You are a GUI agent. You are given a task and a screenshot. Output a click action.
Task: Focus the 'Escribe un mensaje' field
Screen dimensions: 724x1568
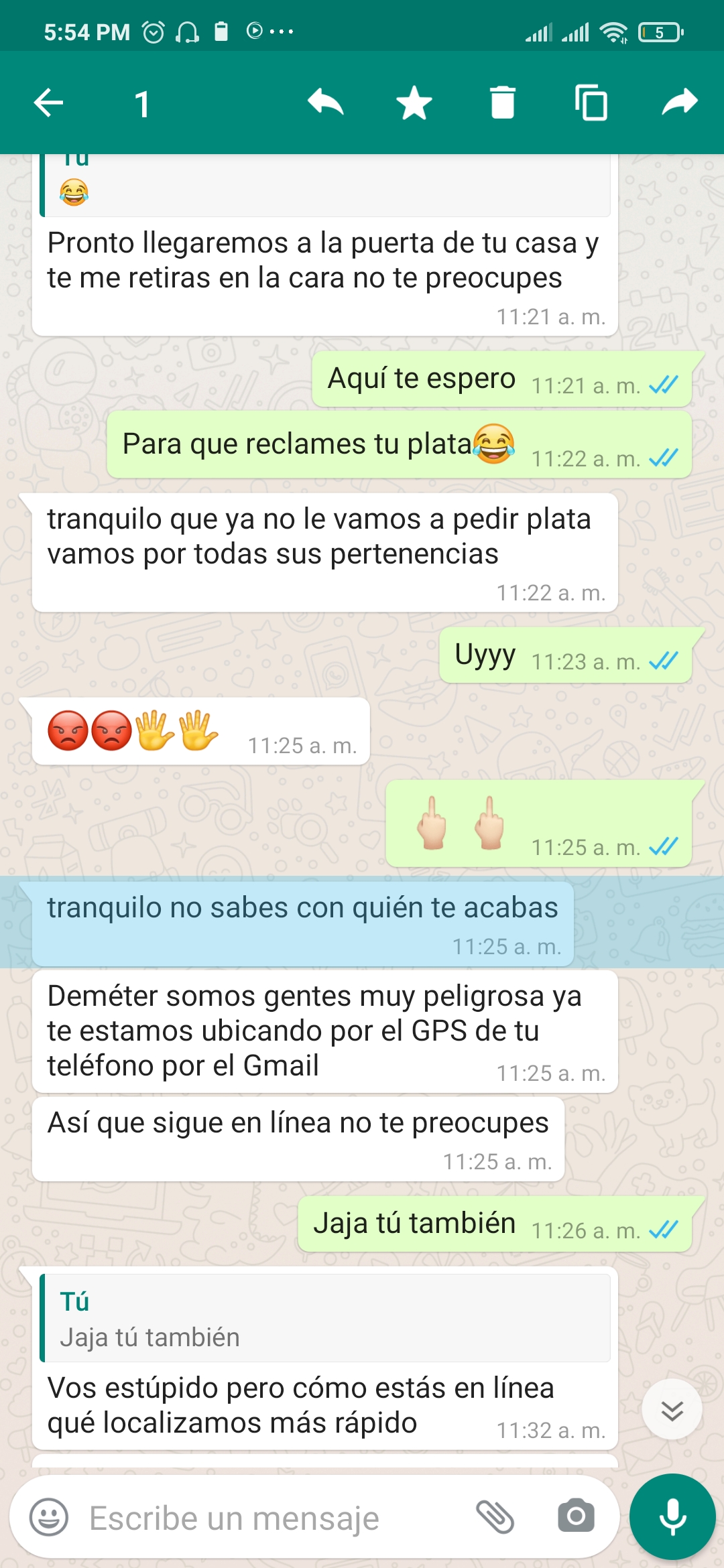pyautogui.click(x=268, y=1518)
